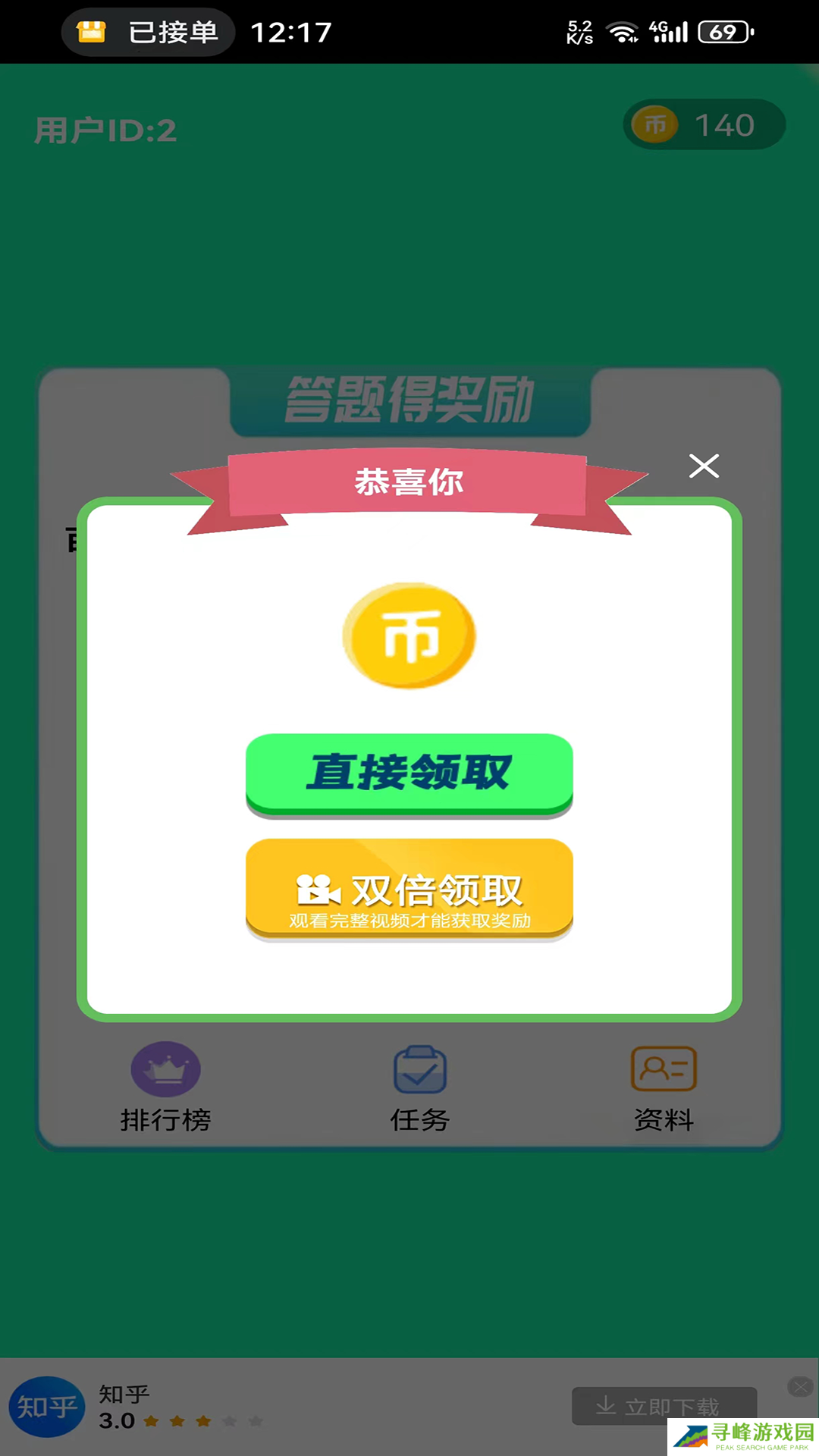Close the 恭喜你 reward dialog
The height and width of the screenshot is (1456, 819).
[x=704, y=466]
